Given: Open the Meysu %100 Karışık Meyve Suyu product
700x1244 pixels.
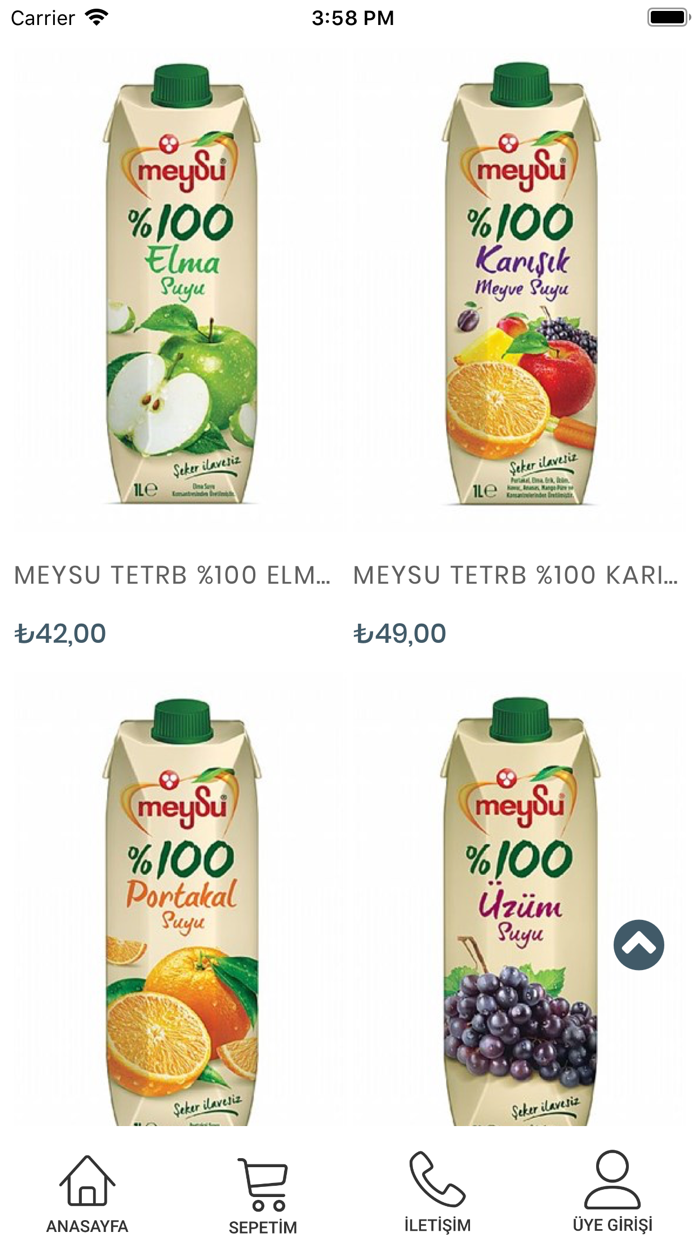Looking at the screenshot, I should pos(520,289).
